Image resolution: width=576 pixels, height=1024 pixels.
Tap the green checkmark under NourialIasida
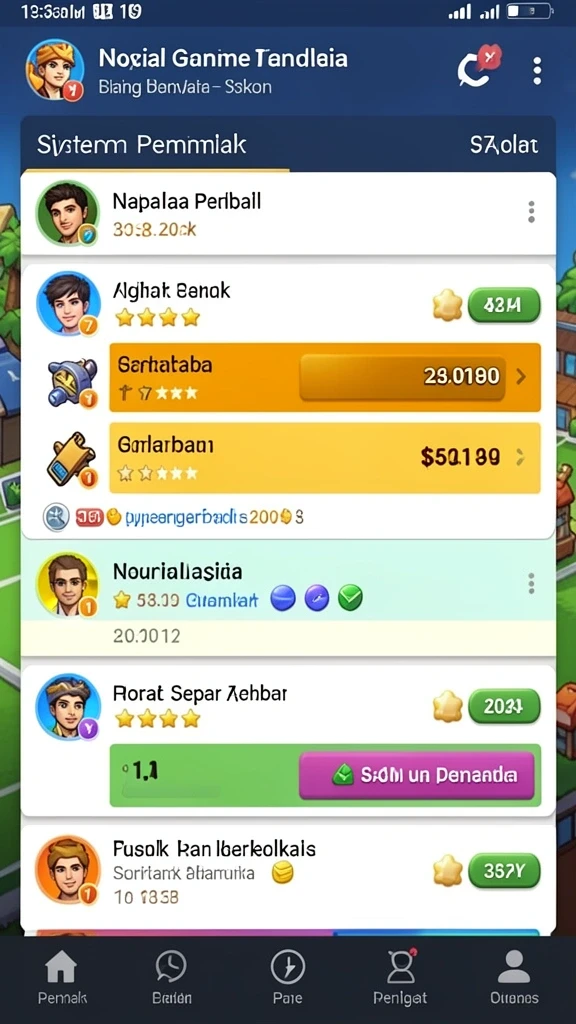pos(350,598)
